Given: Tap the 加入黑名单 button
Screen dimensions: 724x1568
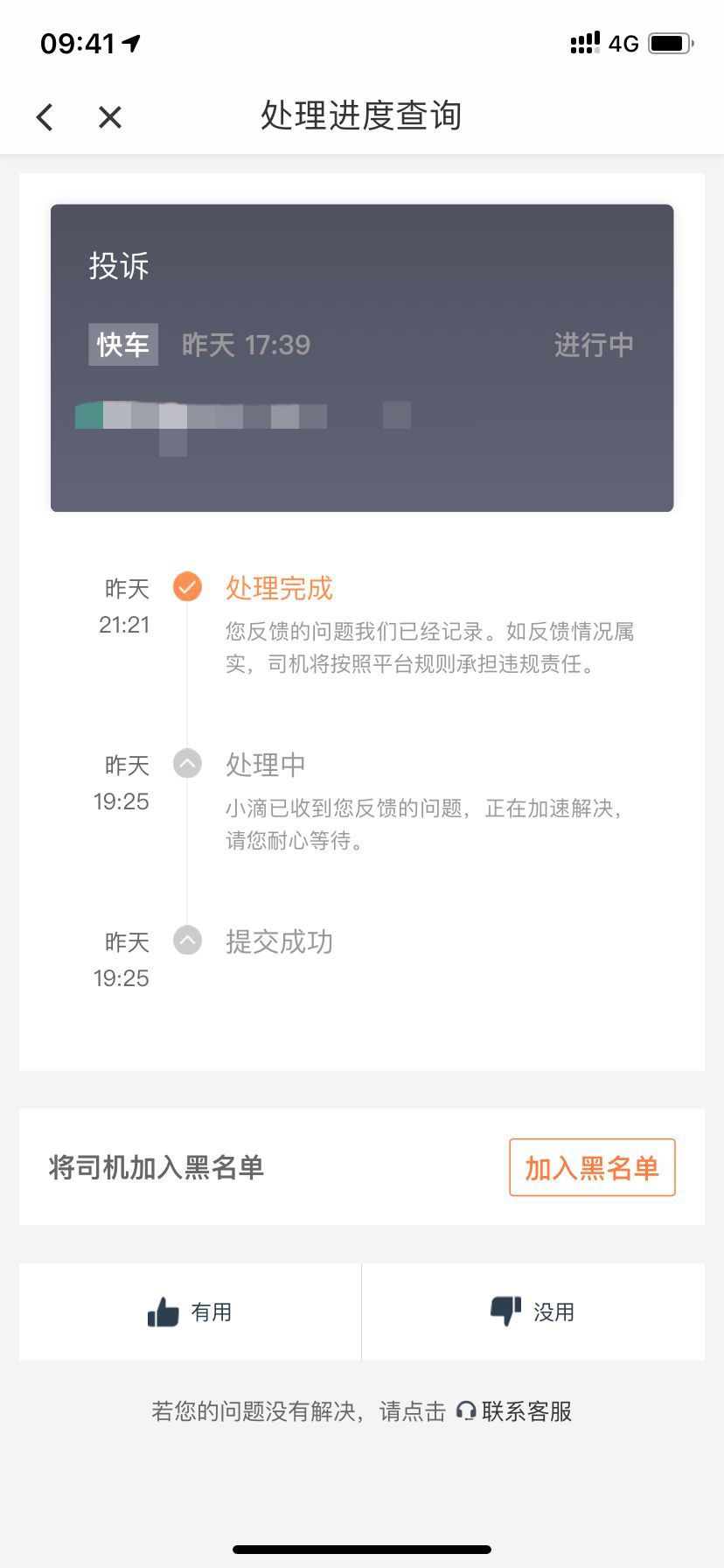Looking at the screenshot, I should click(x=592, y=1167).
